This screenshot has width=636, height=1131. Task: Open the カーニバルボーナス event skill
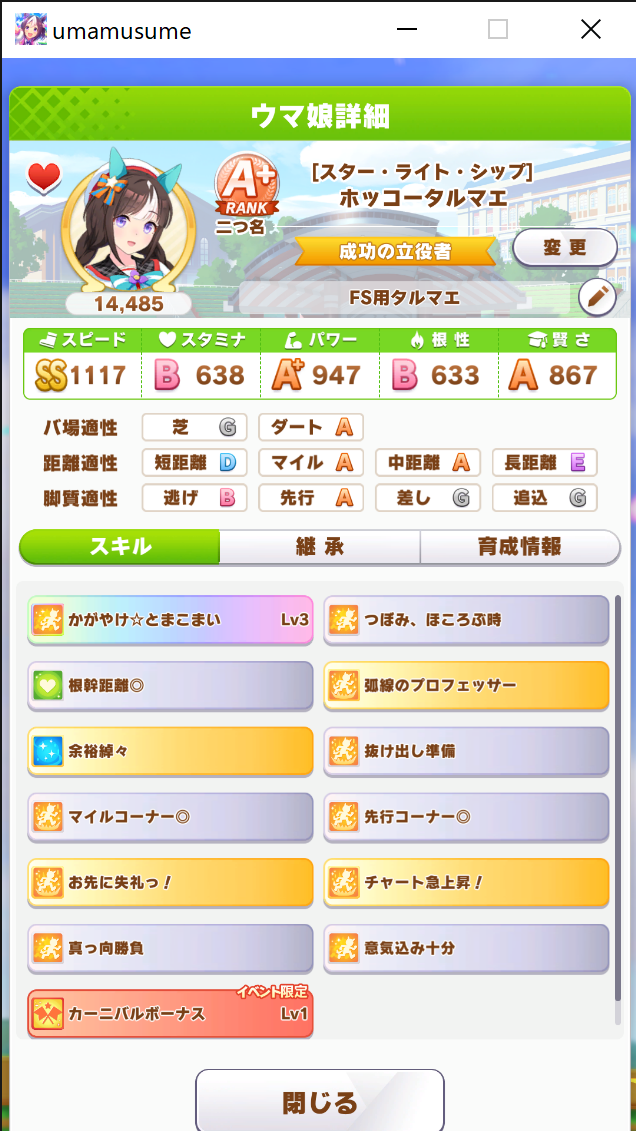click(x=170, y=1013)
